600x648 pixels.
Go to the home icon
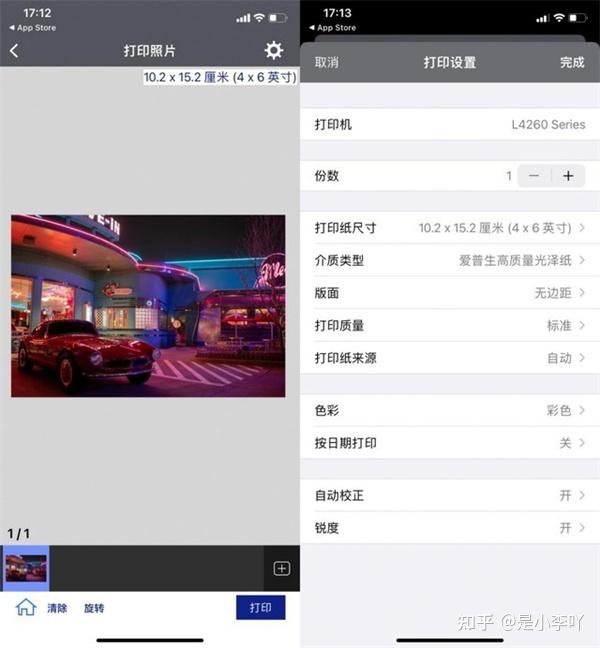coord(25,607)
